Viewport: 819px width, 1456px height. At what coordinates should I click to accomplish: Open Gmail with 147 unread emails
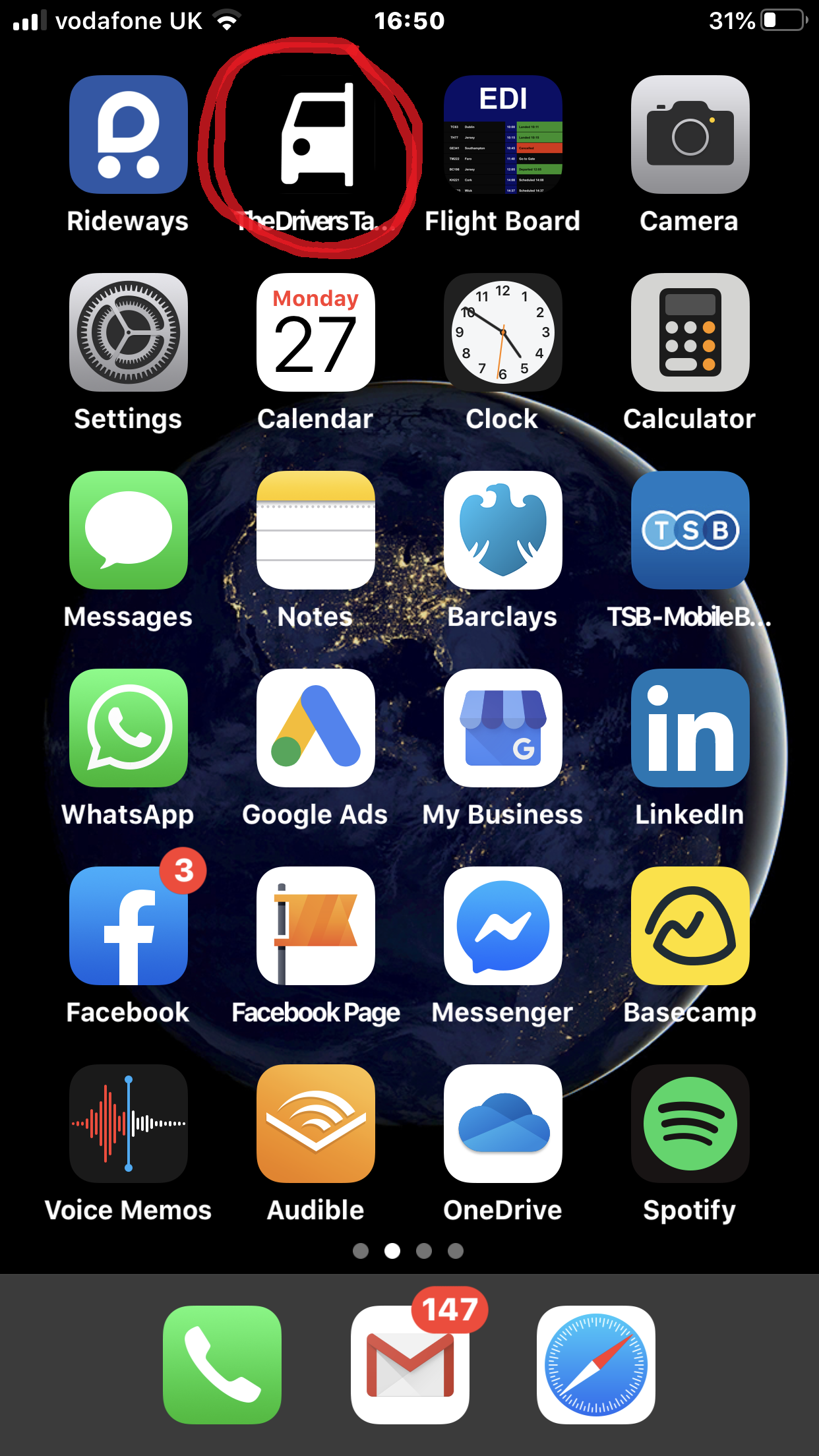pyautogui.click(x=410, y=1365)
